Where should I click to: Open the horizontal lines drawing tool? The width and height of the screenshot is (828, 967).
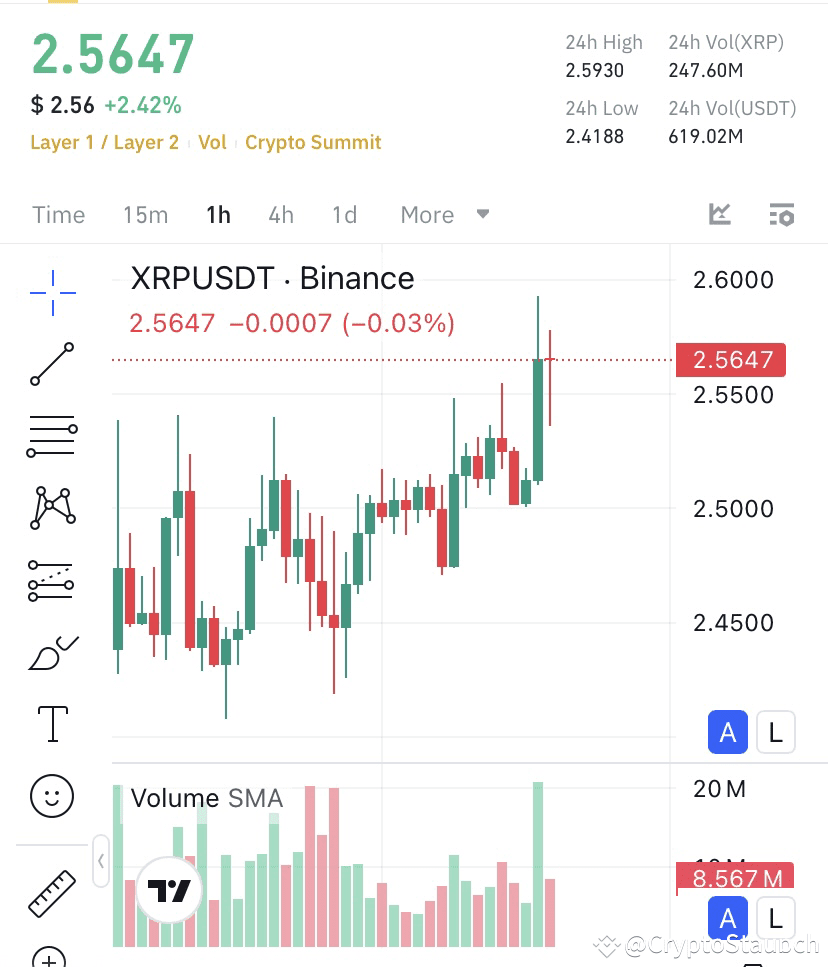[52, 435]
